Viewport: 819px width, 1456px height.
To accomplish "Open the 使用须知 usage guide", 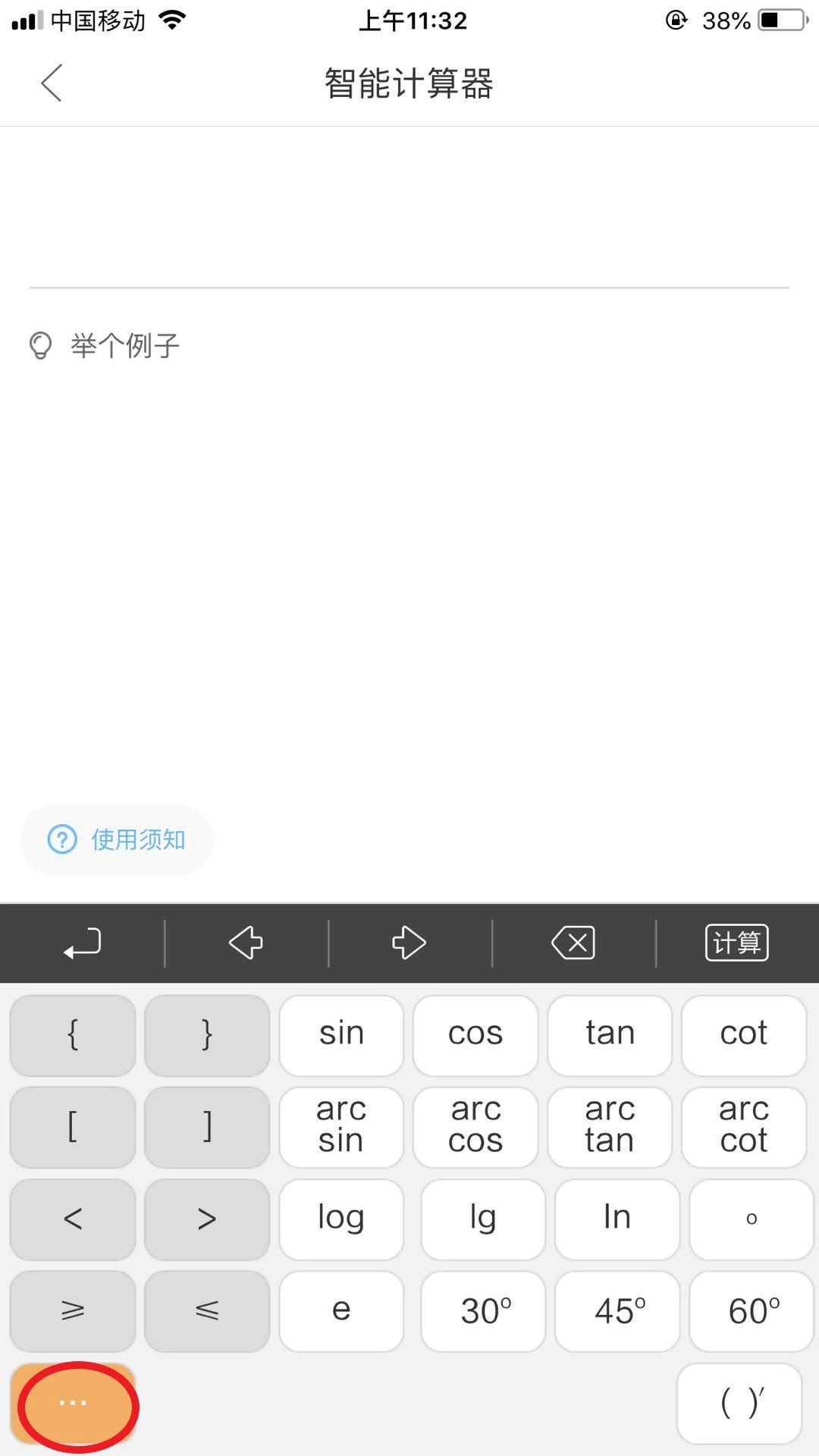I will point(117,839).
